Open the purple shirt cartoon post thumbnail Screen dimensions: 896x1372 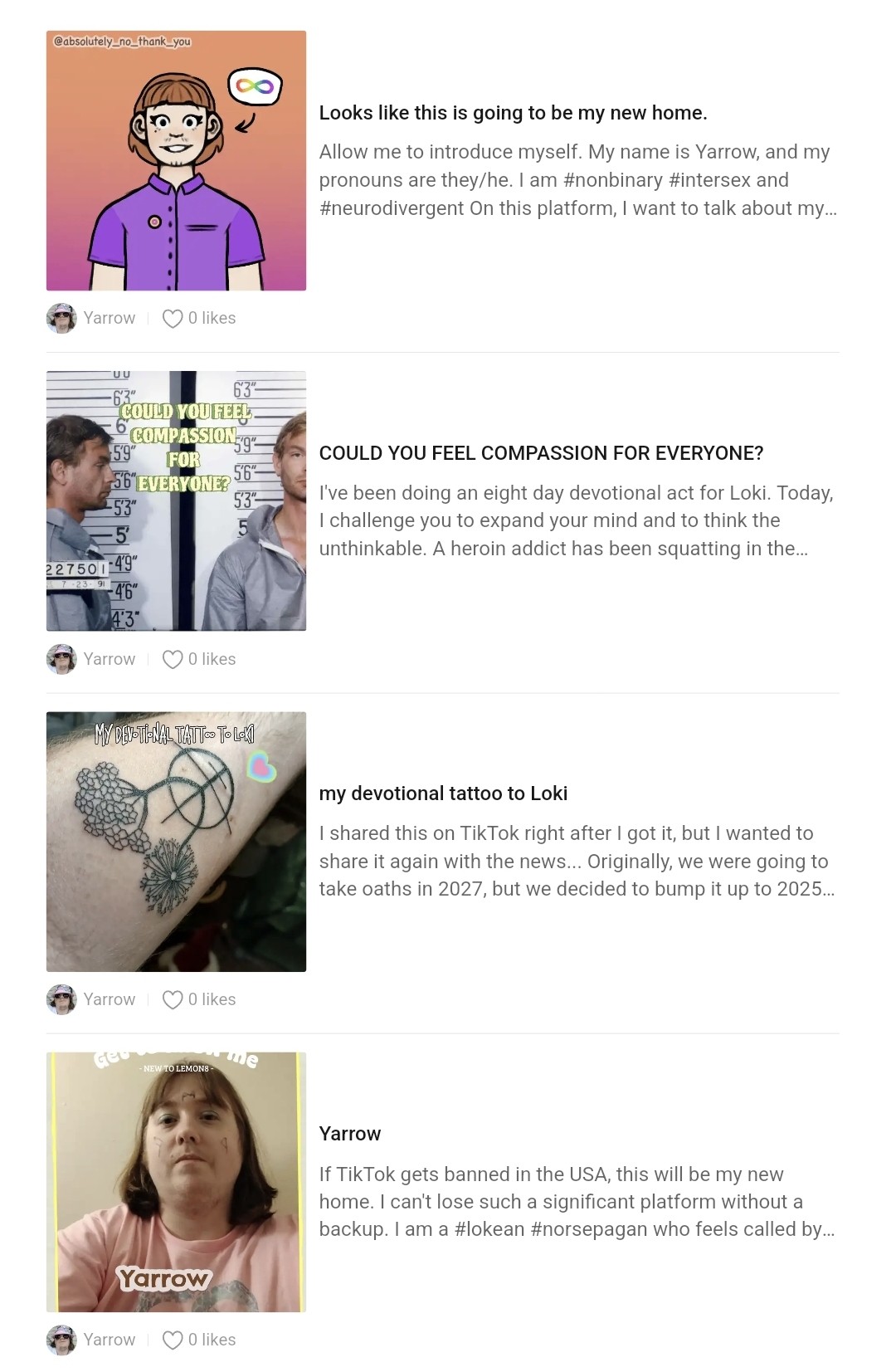pyautogui.click(x=176, y=160)
